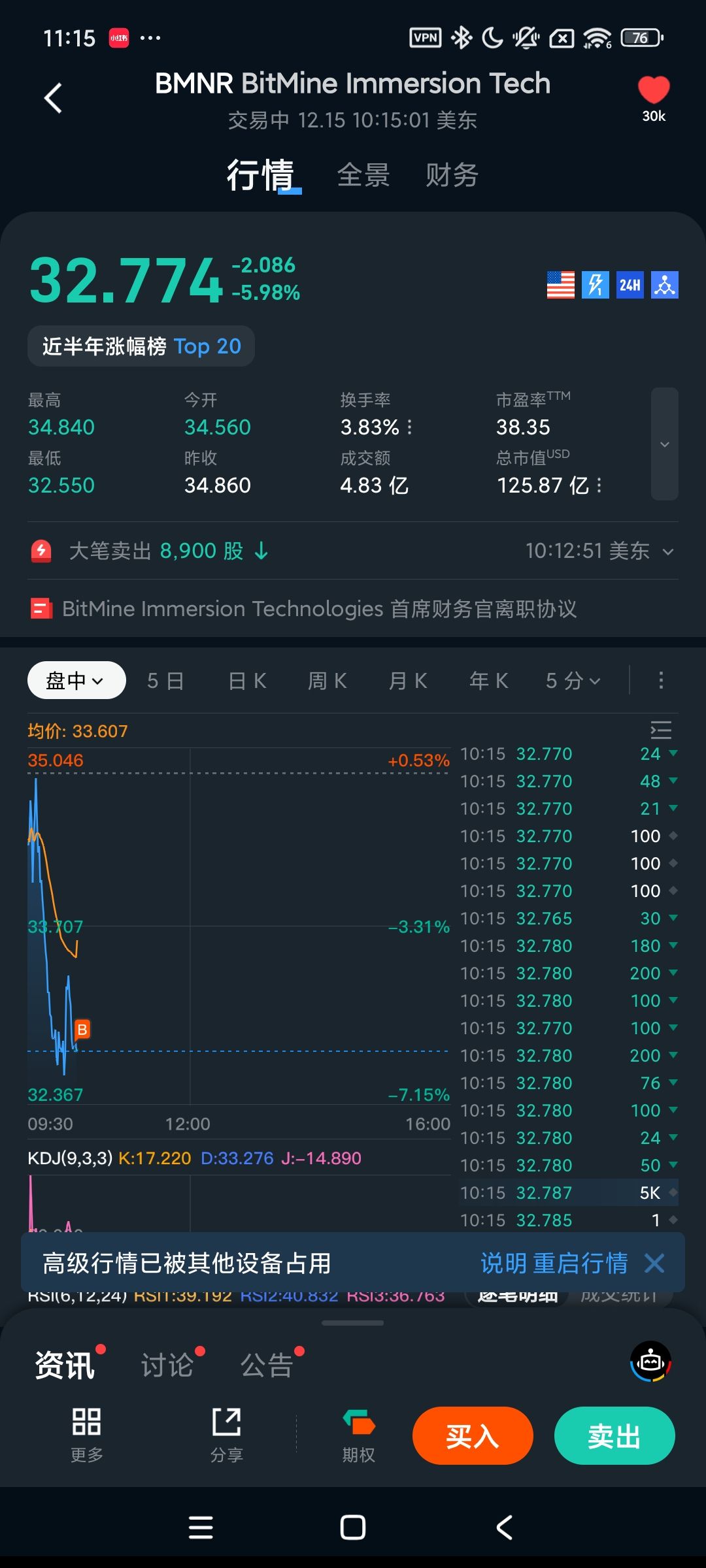Open the 首席财务官离职协议 news item
The height and width of the screenshot is (1568, 706).
pyautogui.click(x=319, y=609)
